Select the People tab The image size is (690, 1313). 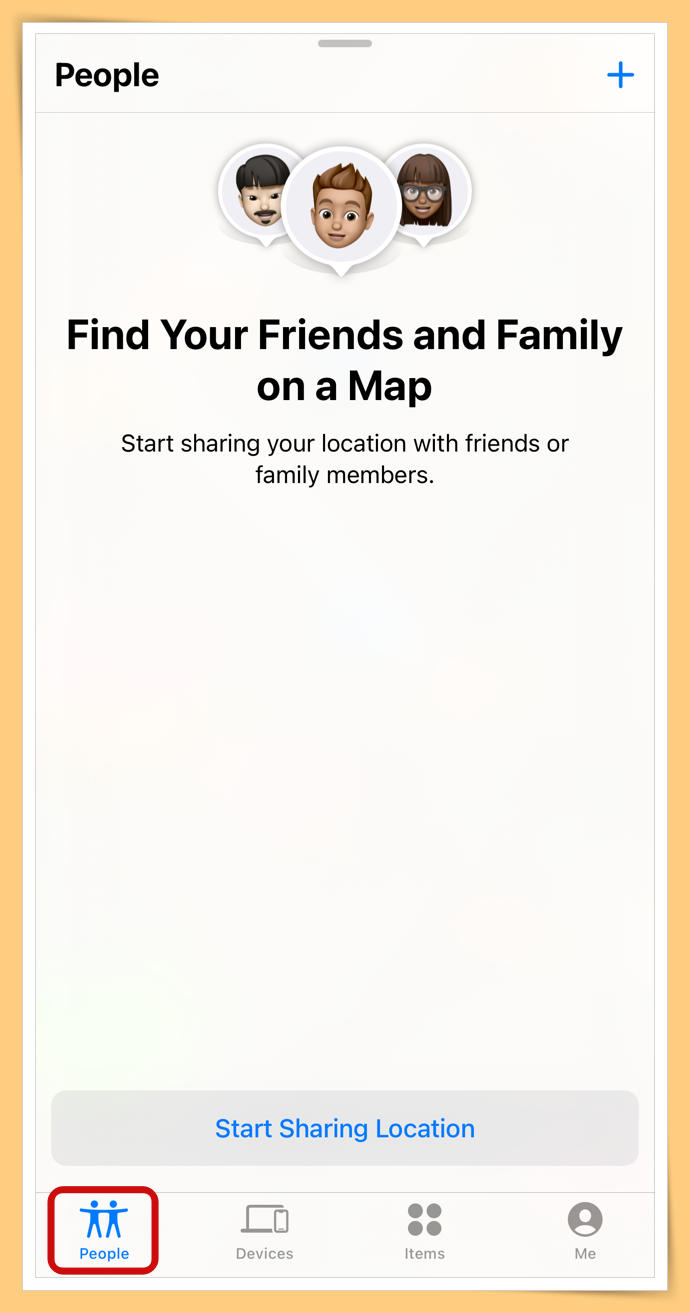click(x=104, y=1230)
